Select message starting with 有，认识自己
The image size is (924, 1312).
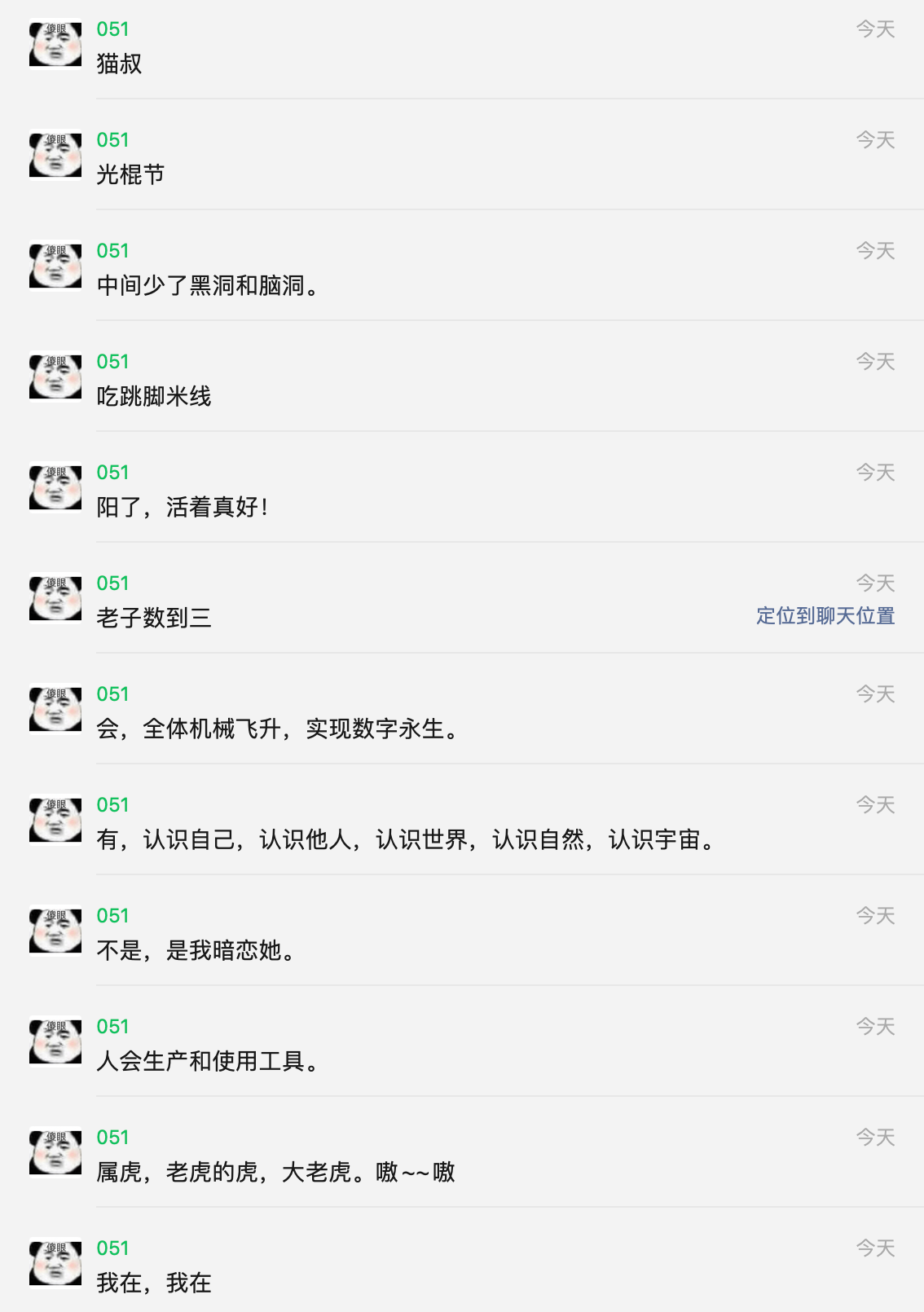[x=406, y=839]
